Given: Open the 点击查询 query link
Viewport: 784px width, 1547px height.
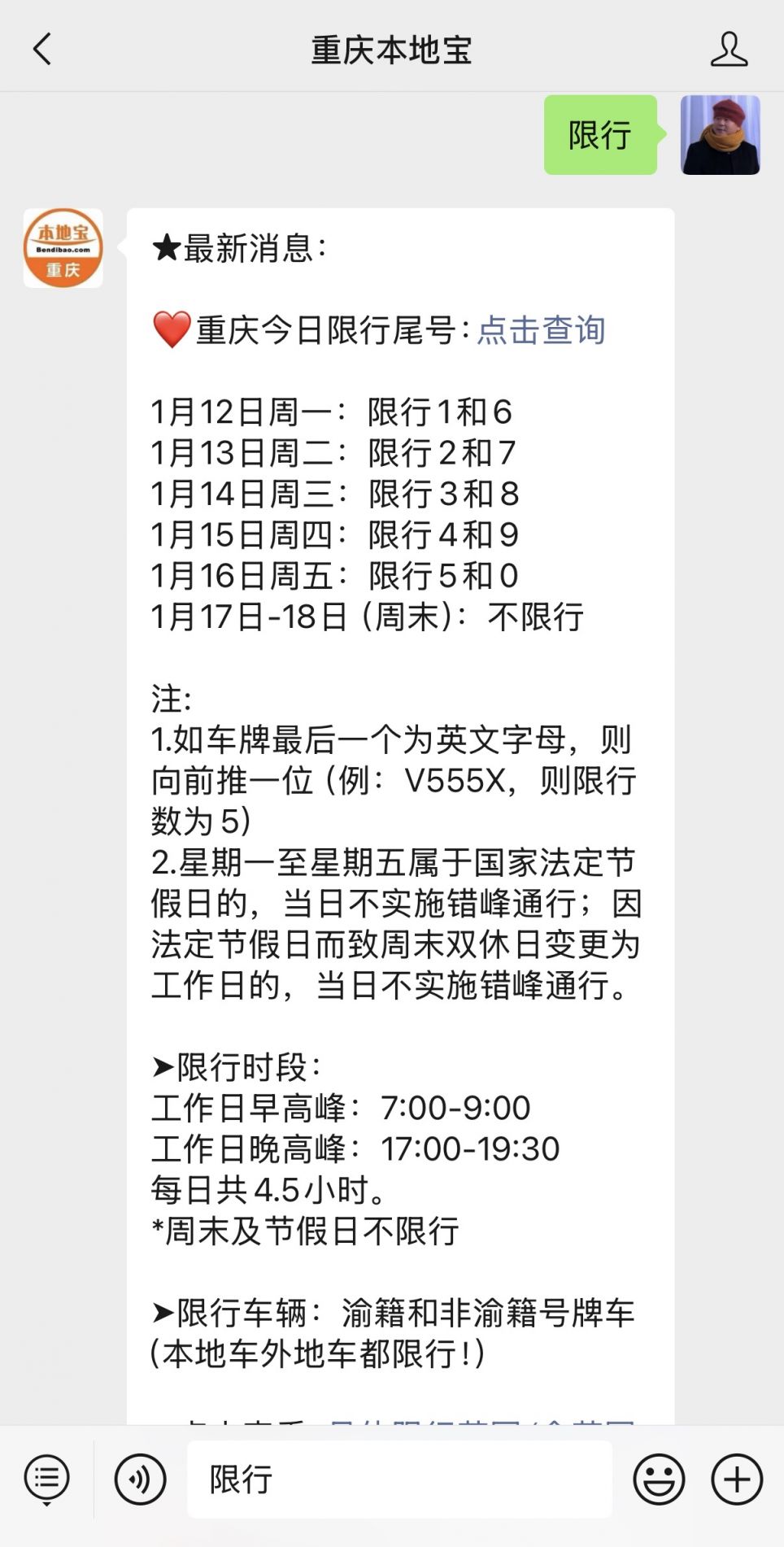Looking at the screenshot, I should pyautogui.click(x=541, y=331).
